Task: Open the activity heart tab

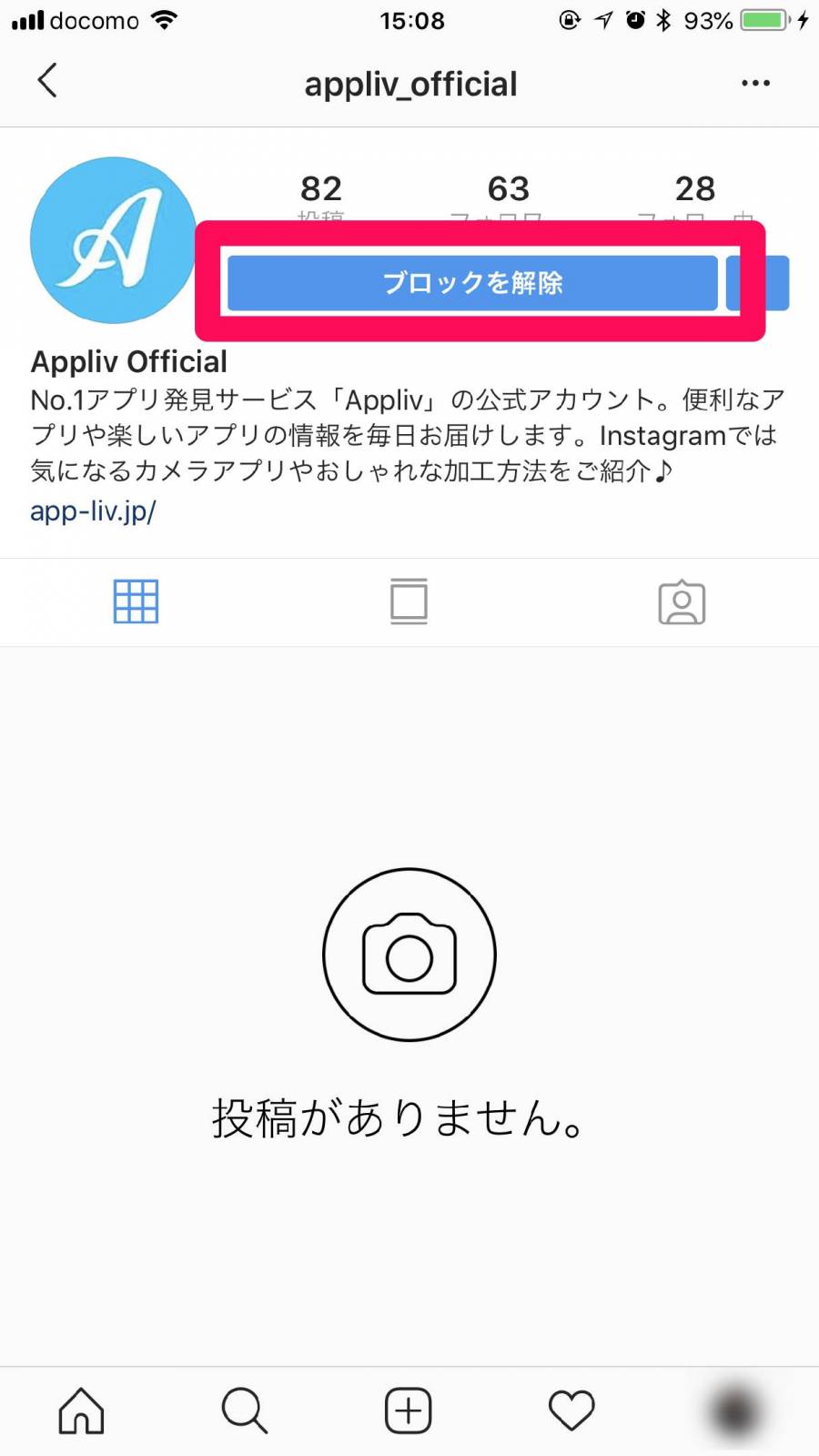Action: 571,1410
